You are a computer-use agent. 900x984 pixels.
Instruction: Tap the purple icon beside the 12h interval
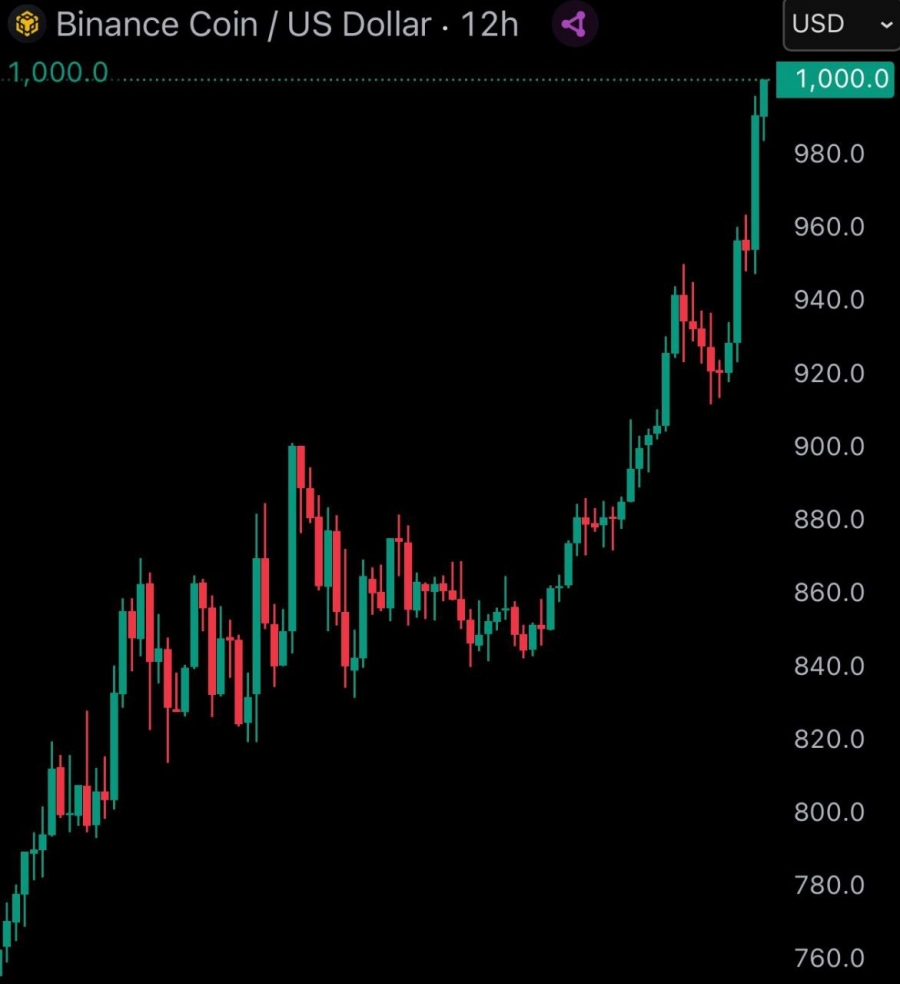click(x=574, y=23)
